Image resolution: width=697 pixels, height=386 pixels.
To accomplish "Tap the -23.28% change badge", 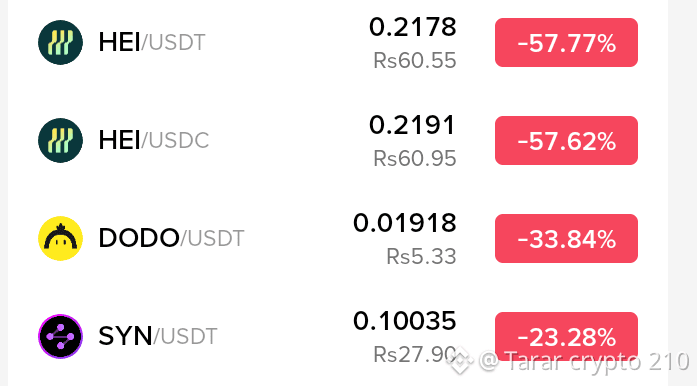I will [566, 336].
